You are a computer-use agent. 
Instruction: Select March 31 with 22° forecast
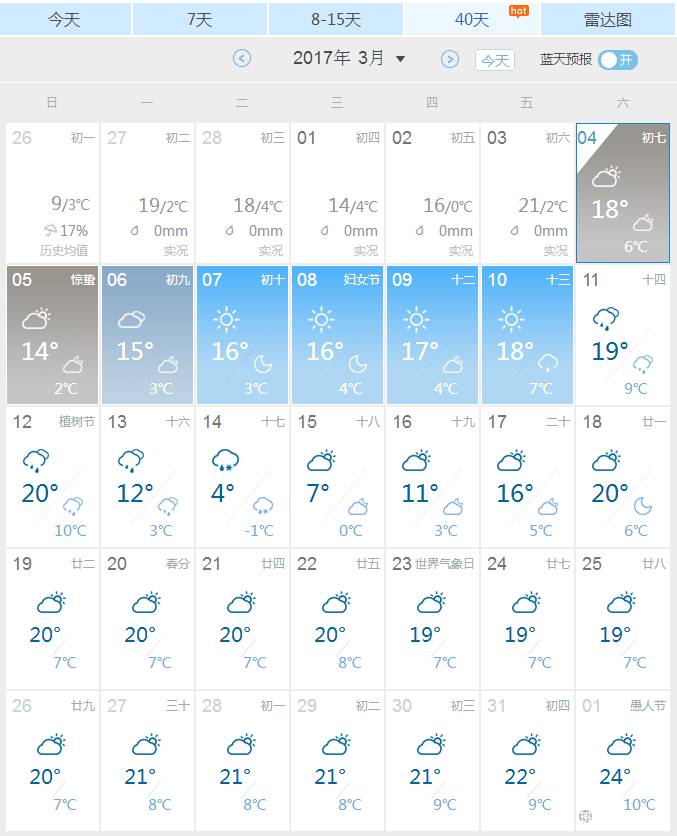[x=527, y=760]
